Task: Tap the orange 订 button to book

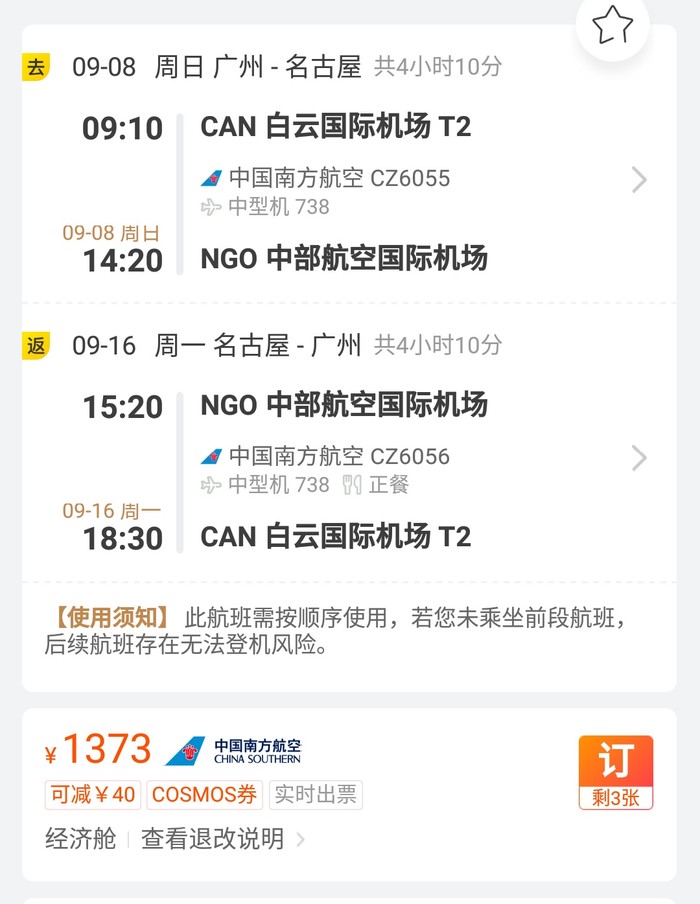Action: pyautogui.click(x=615, y=772)
